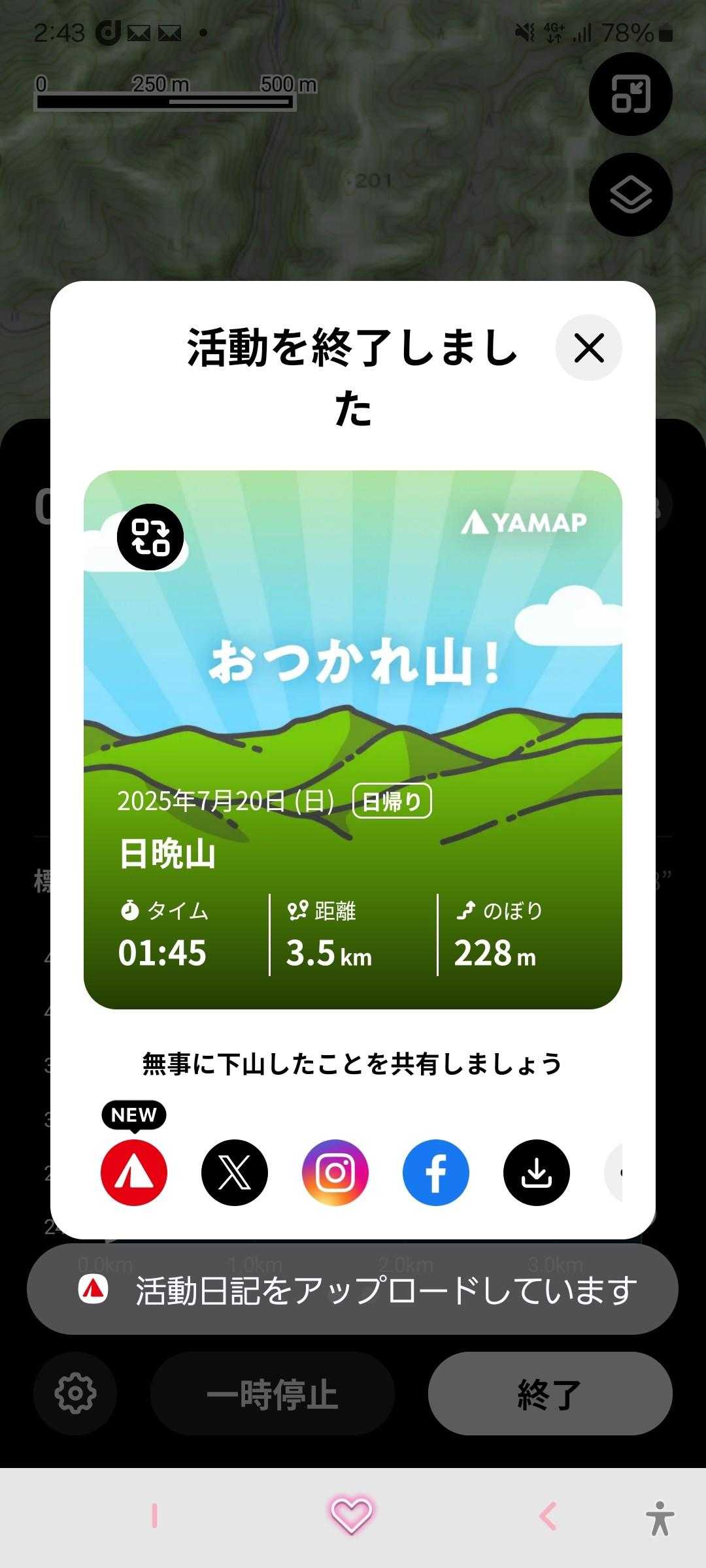
Task: Tap the 終了 finish button
Action: [550, 1394]
